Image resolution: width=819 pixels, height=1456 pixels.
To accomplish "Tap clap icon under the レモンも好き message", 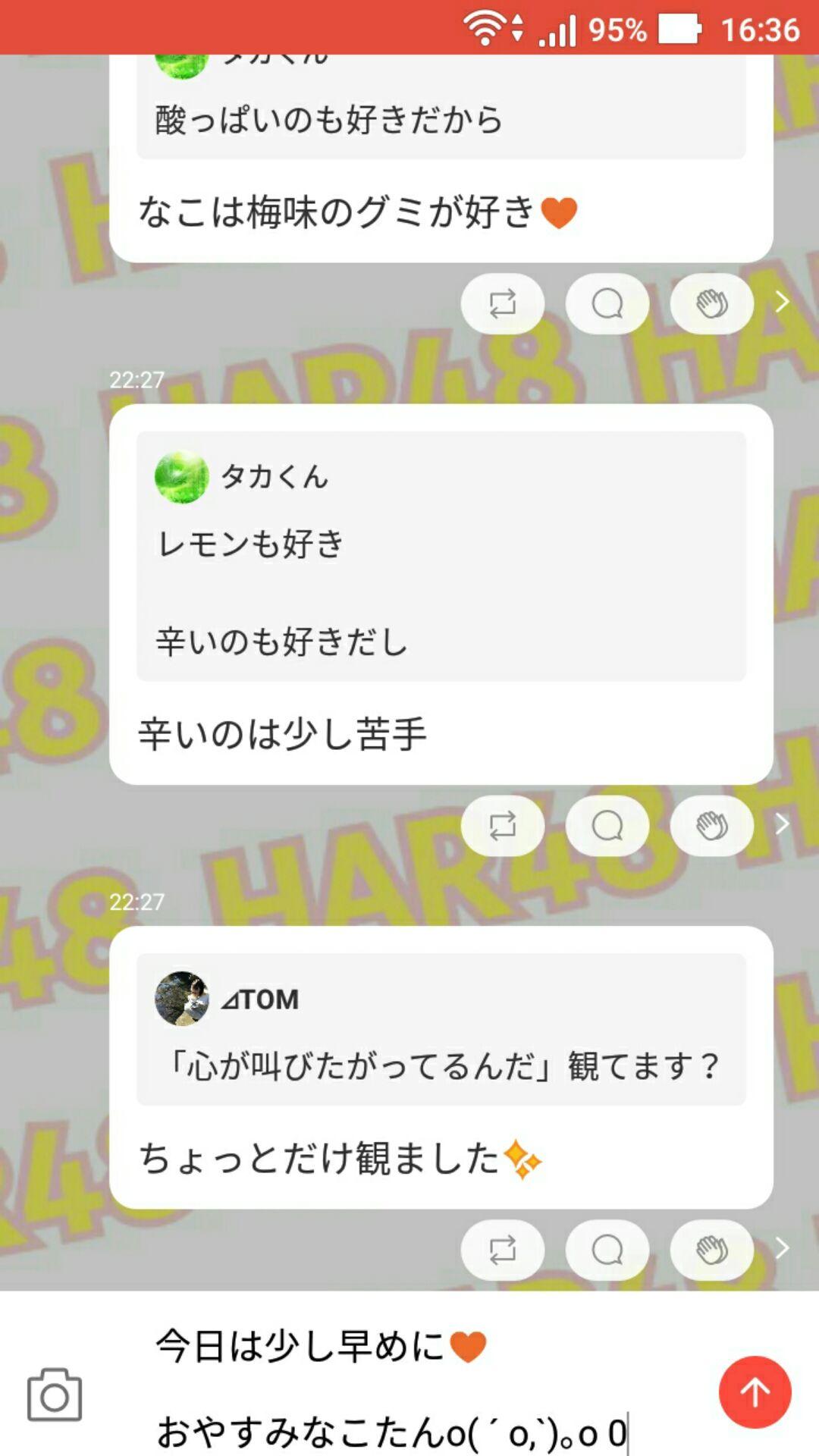I will 711,827.
